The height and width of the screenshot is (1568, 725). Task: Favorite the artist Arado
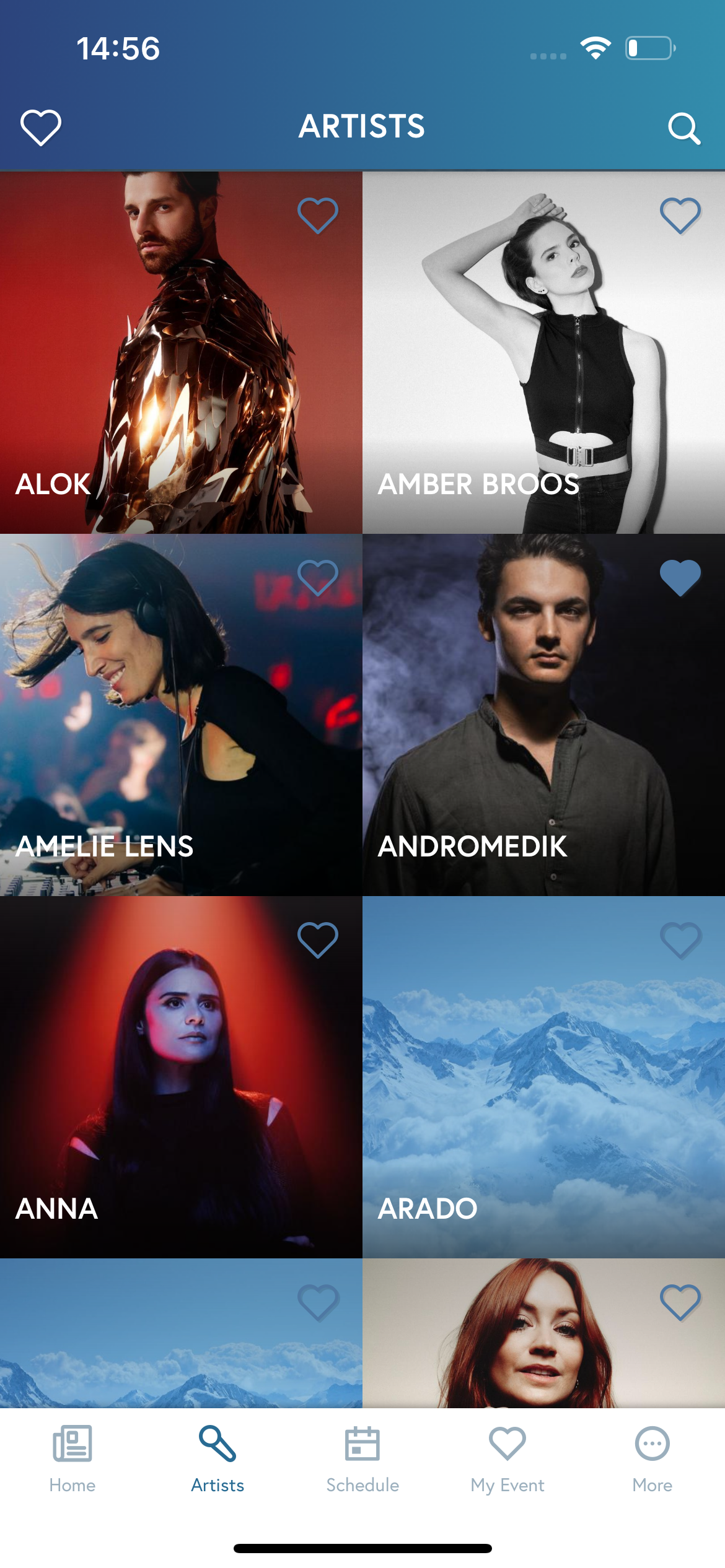click(x=680, y=940)
